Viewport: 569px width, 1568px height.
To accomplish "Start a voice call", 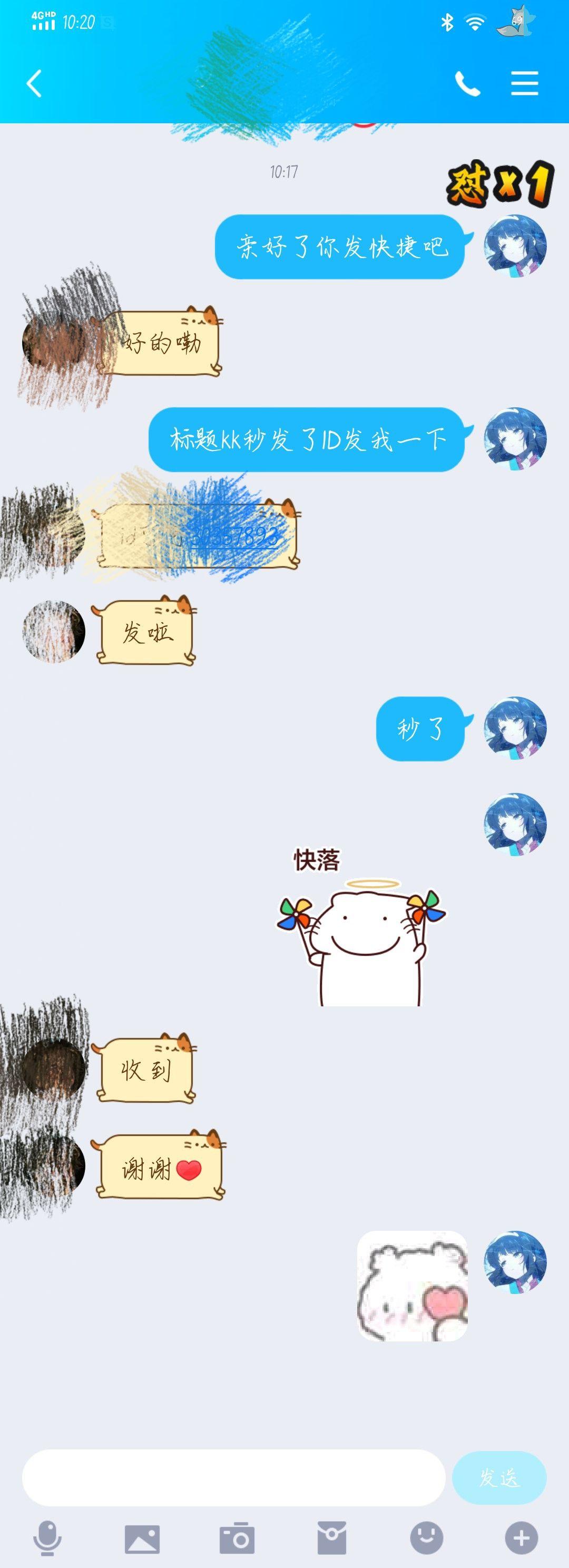I will (x=467, y=84).
